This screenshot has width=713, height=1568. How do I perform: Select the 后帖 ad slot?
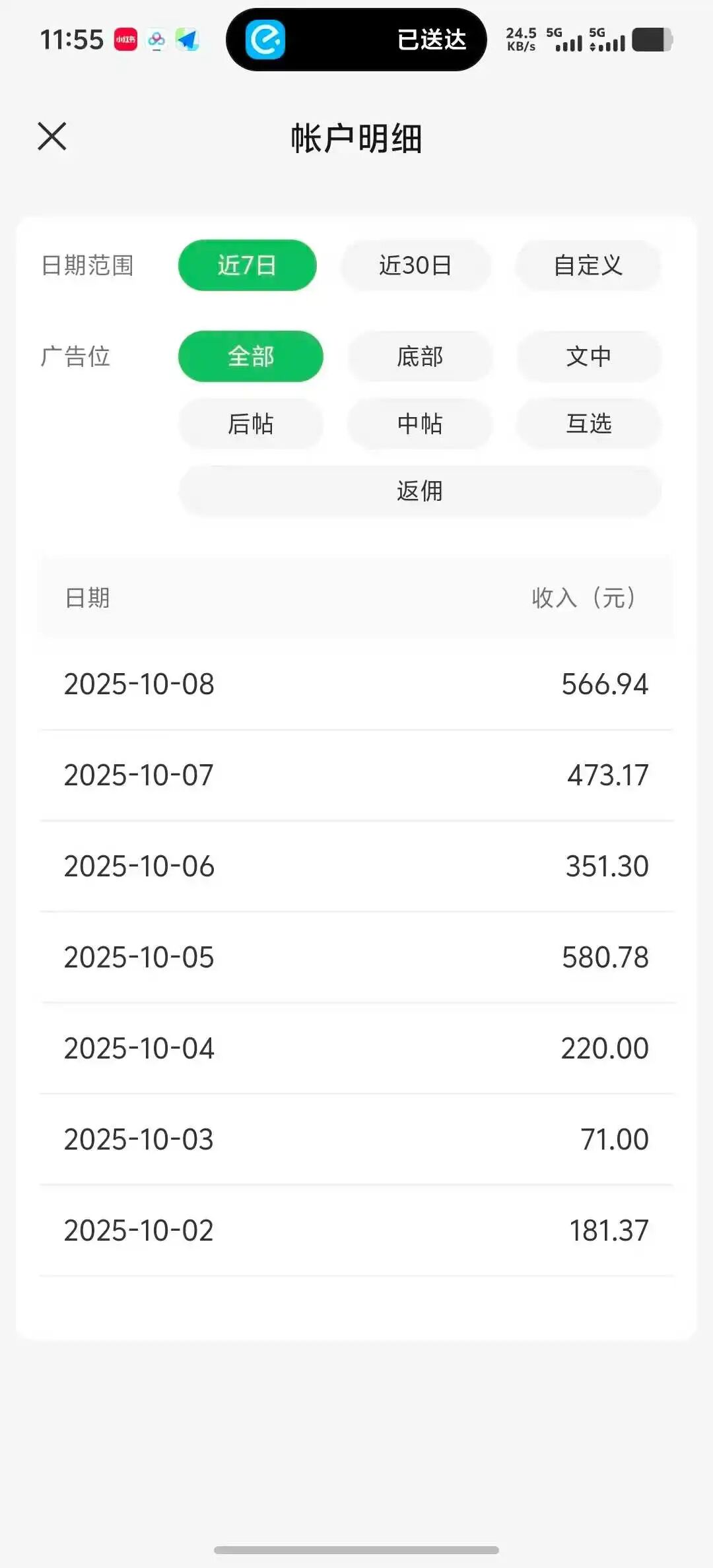coord(250,424)
